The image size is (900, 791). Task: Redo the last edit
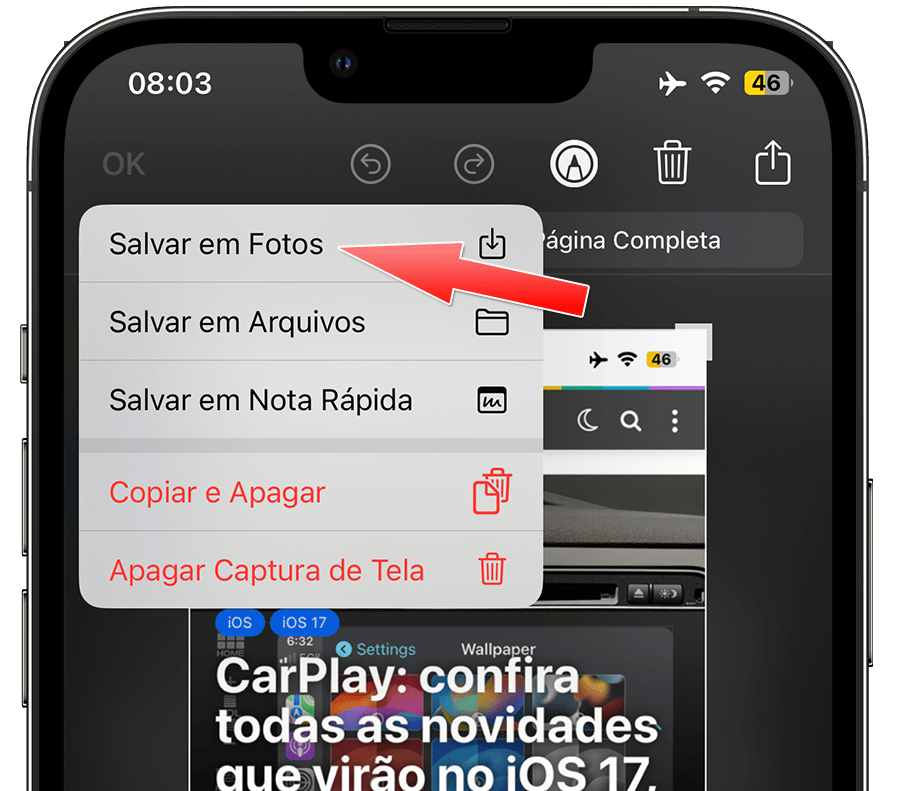(x=474, y=164)
